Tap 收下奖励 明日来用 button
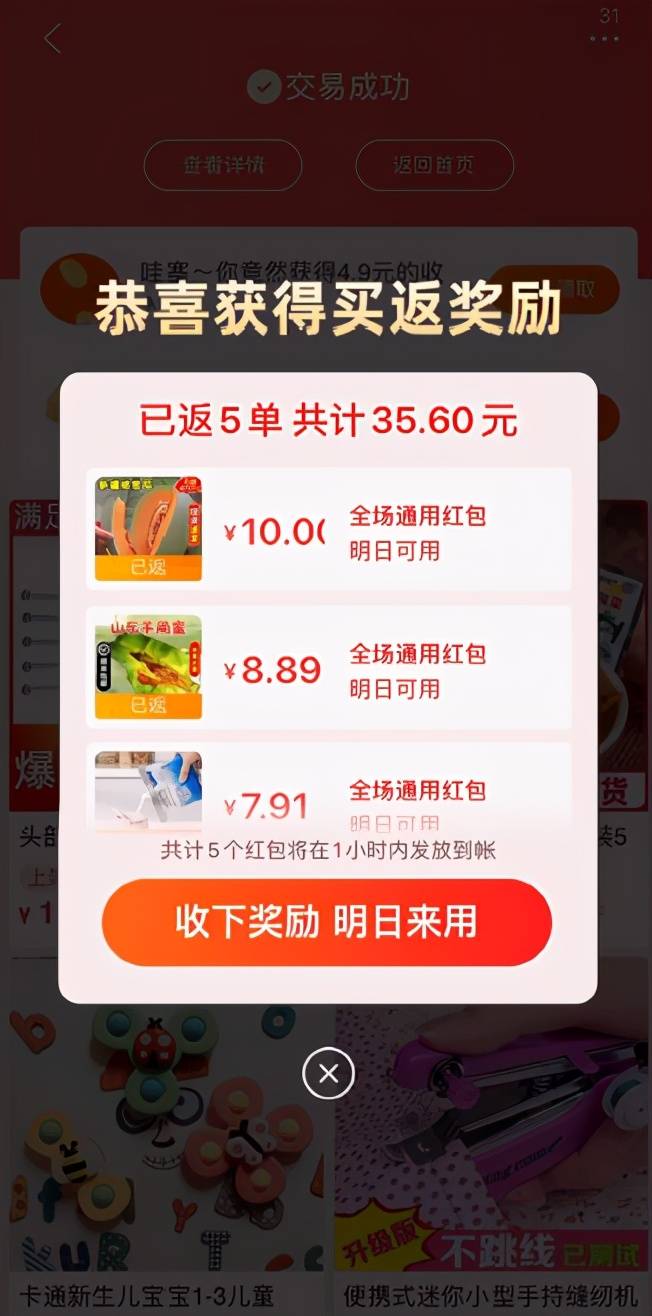Screen dimensions: 652x1316 [x=326, y=922]
